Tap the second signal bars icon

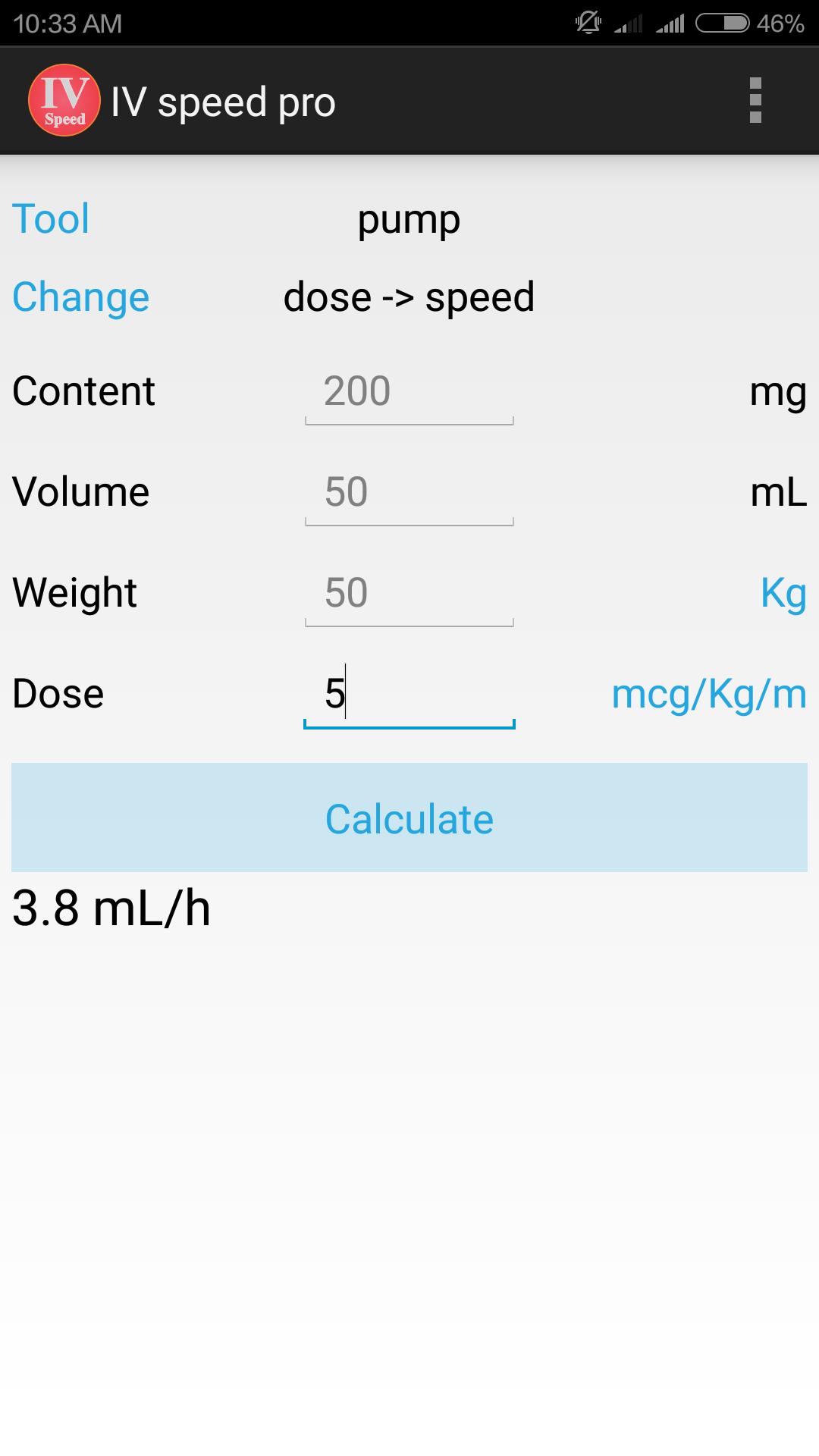(x=667, y=23)
